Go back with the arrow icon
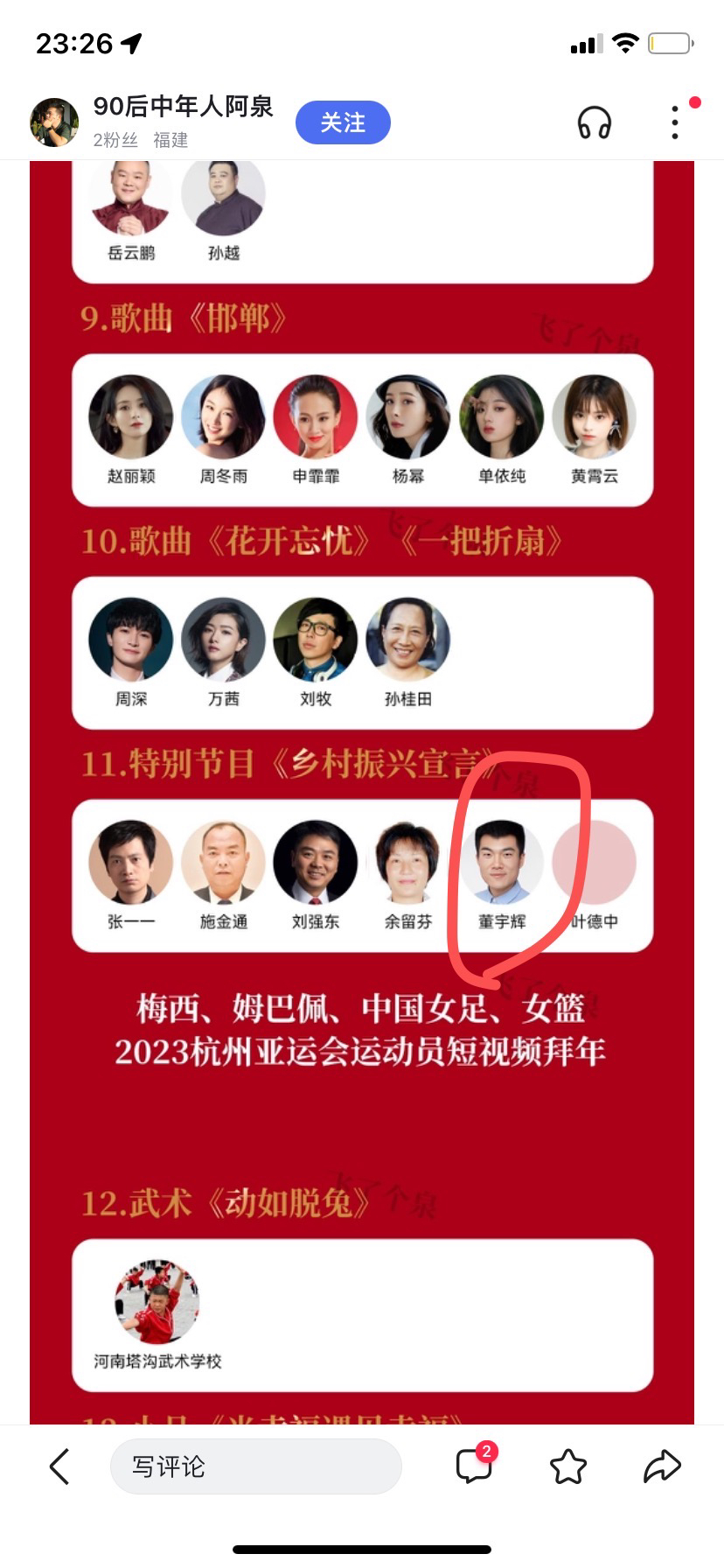724x1568 pixels. tap(59, 1466)
